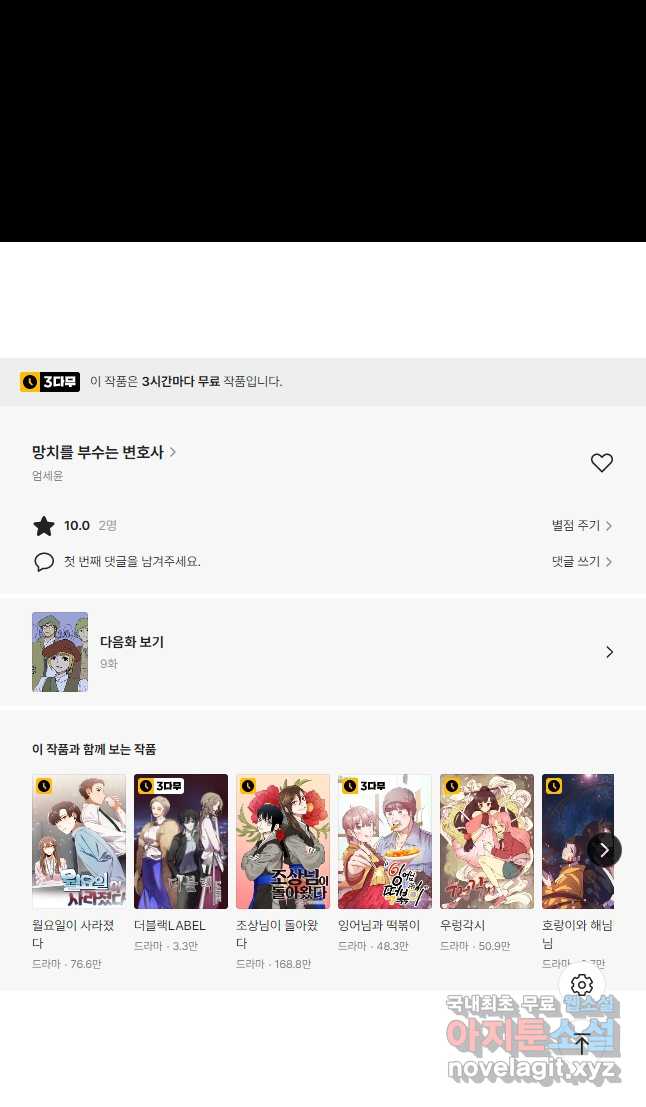
Task: Open 망치를 부수는 변호사 title page
Action: click(104, 452)
